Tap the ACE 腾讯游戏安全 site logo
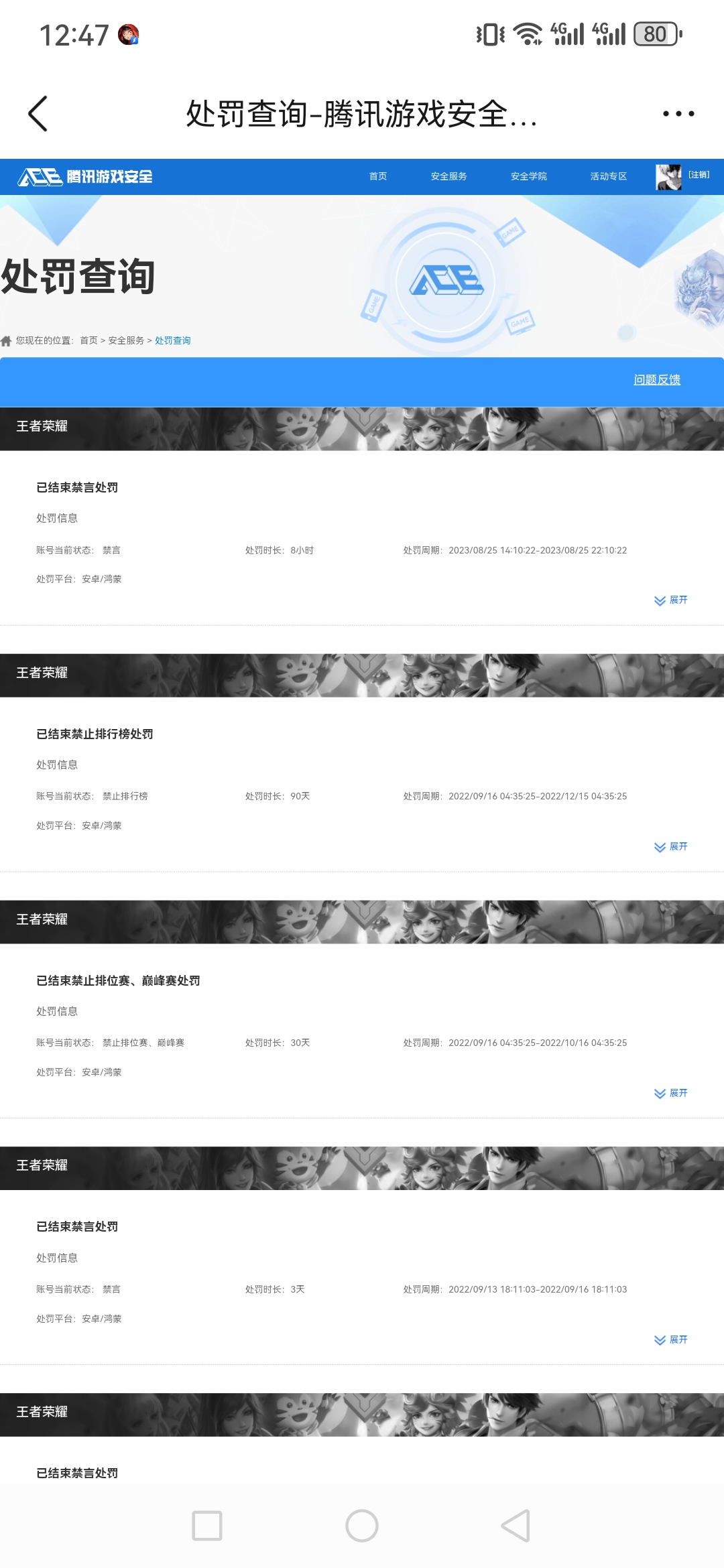 coord(86,177)
